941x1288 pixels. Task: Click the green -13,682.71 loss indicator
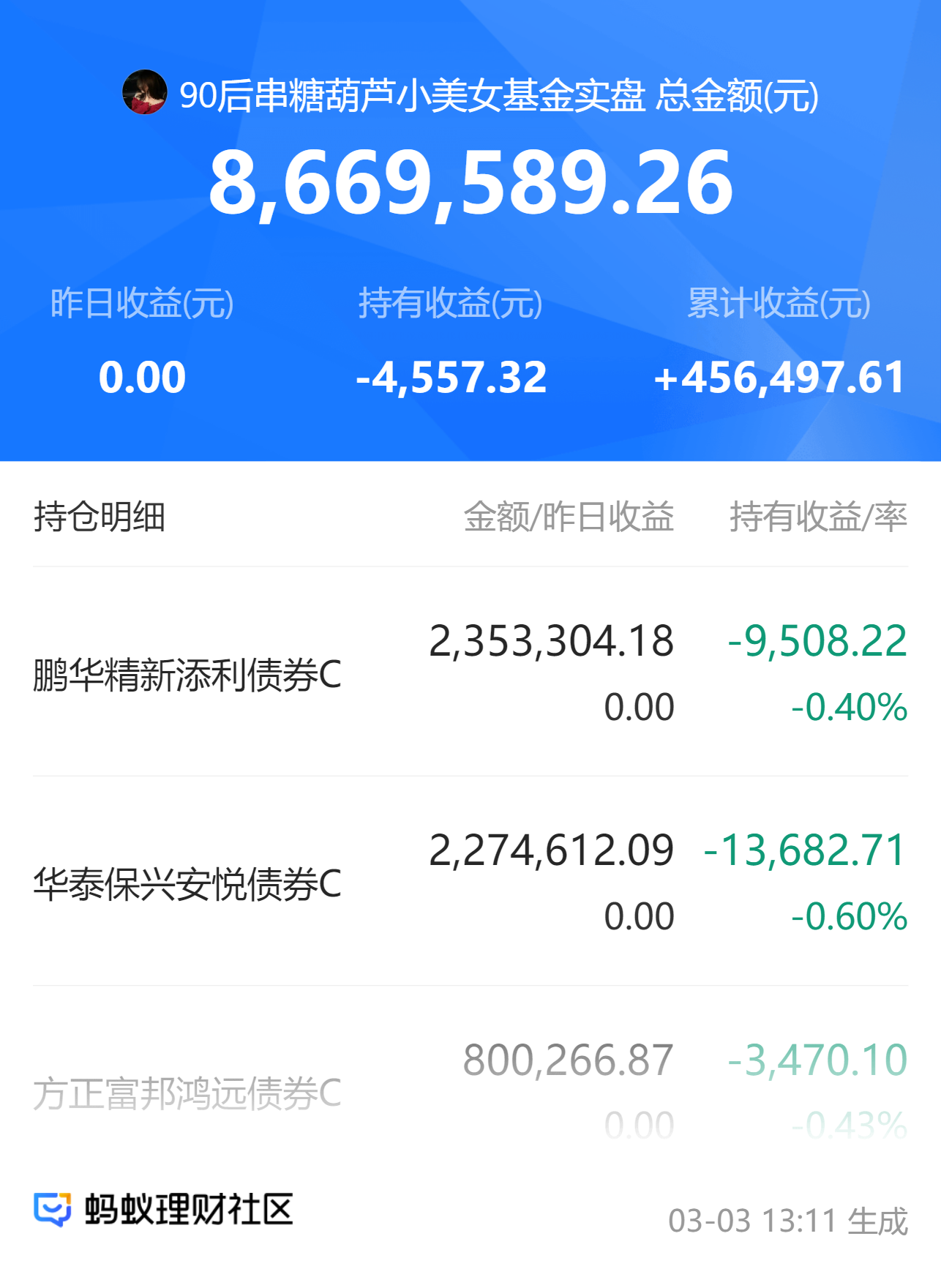point(805,849)
